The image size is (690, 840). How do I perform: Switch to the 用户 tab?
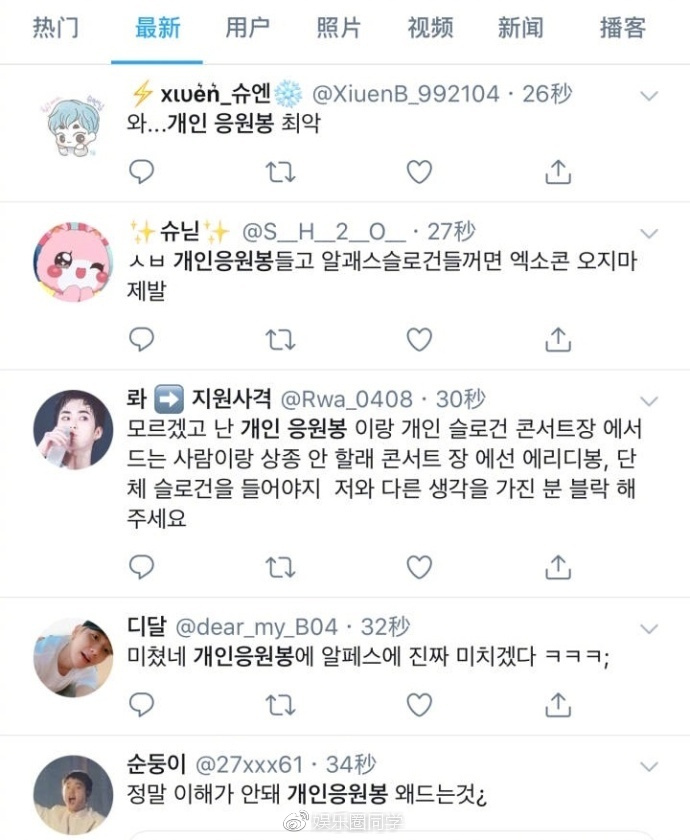pos(247,28)
